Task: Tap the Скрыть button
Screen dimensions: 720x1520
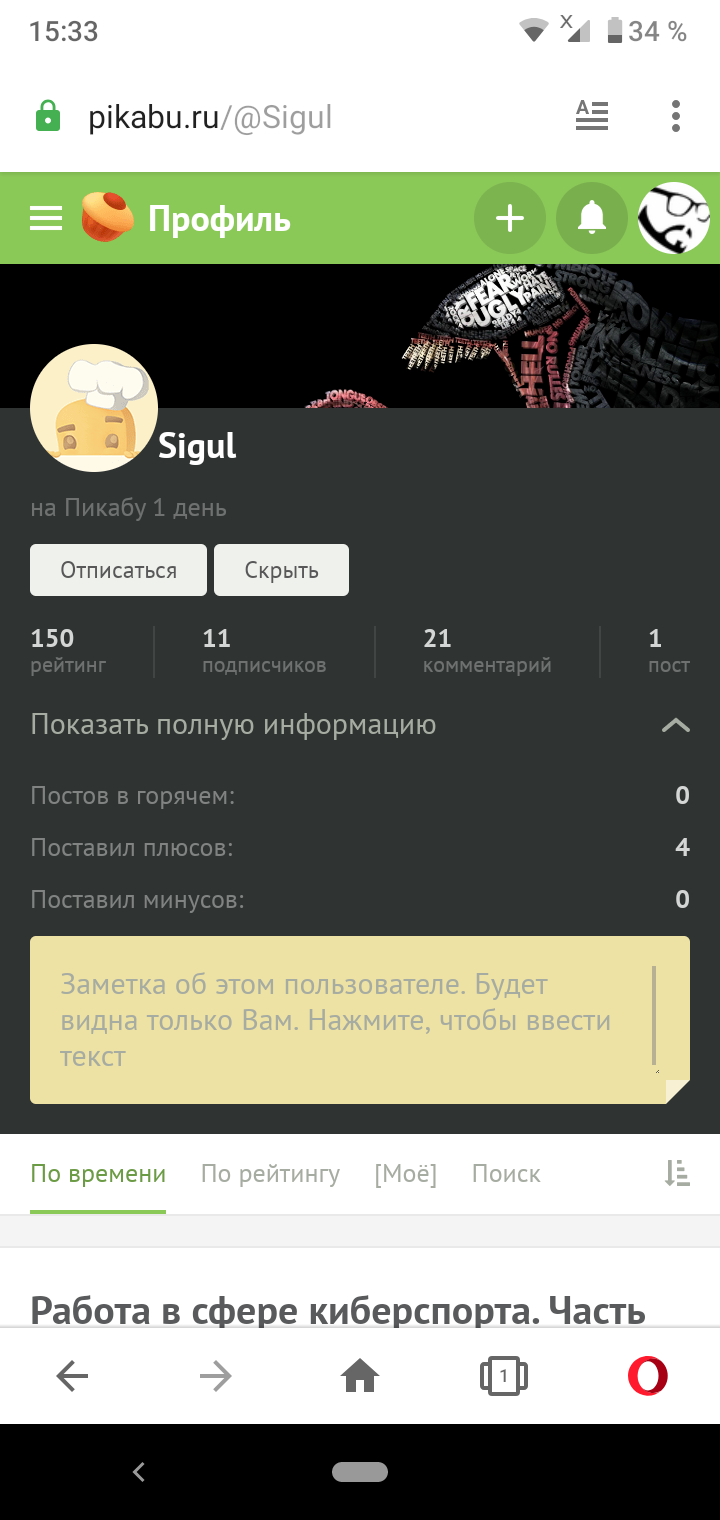Action: 281,570
